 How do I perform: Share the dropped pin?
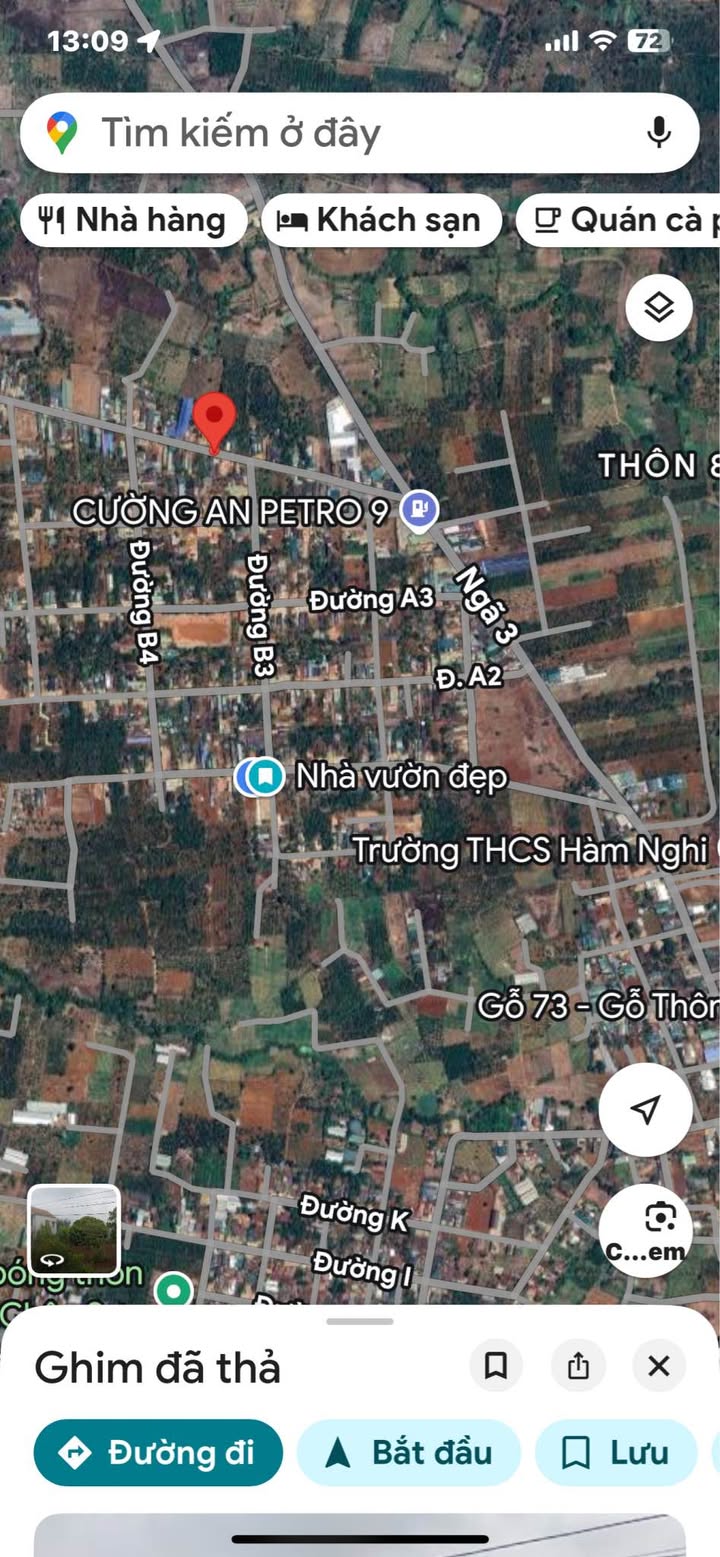tap(578, 1366)
